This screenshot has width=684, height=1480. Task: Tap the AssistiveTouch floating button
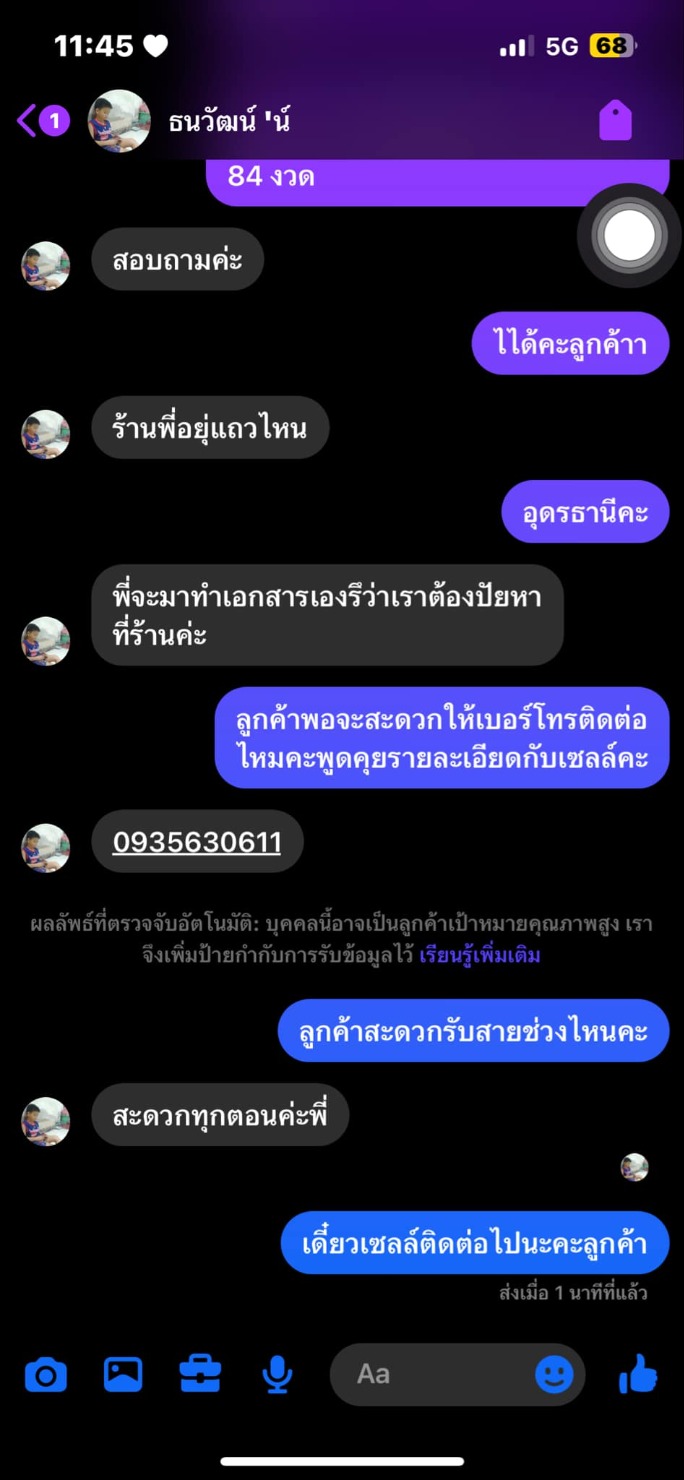coord(629,236)
